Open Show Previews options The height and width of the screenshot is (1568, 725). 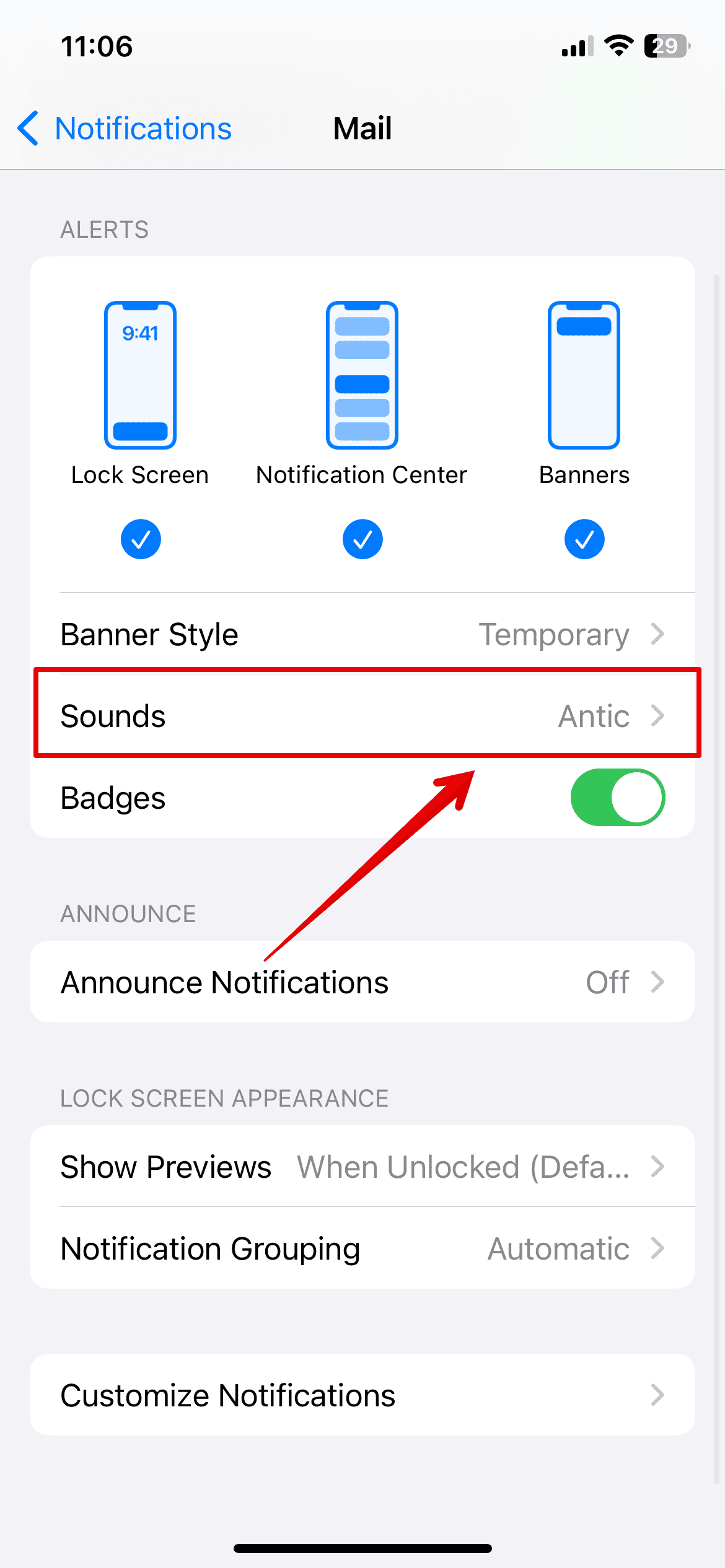click(362, 1167)
